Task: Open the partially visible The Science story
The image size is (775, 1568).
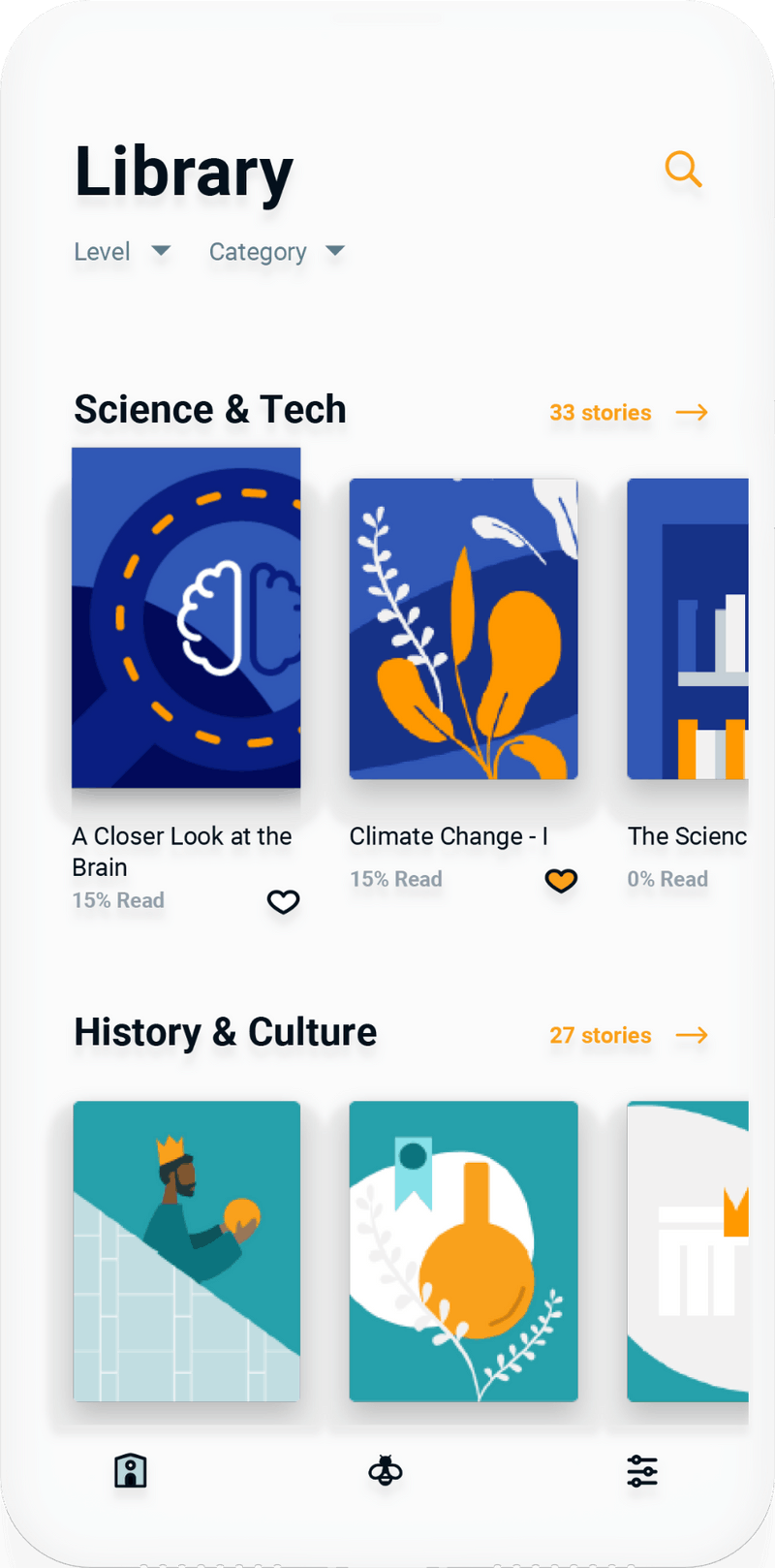Action: [688, 629]
